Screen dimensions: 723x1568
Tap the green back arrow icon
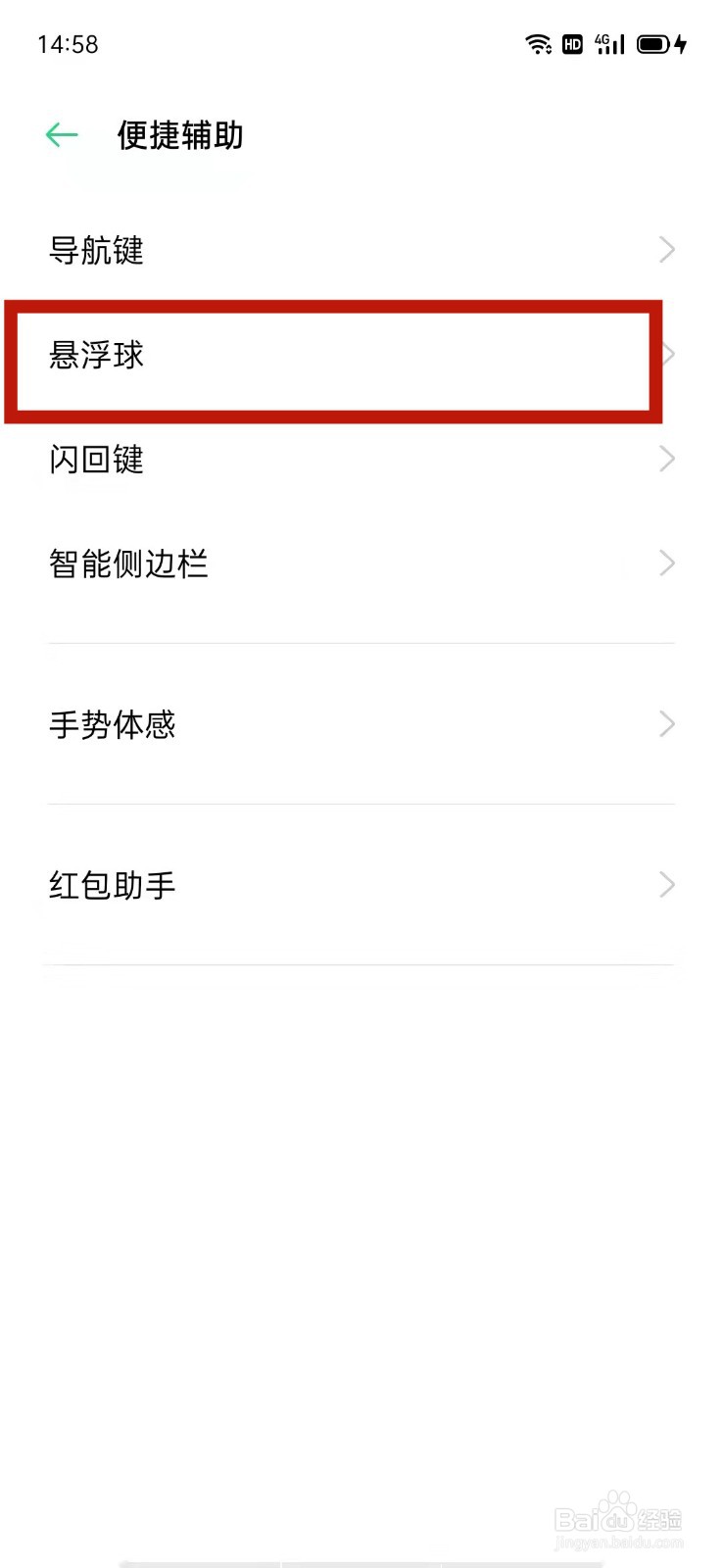(x=61, y=134)
